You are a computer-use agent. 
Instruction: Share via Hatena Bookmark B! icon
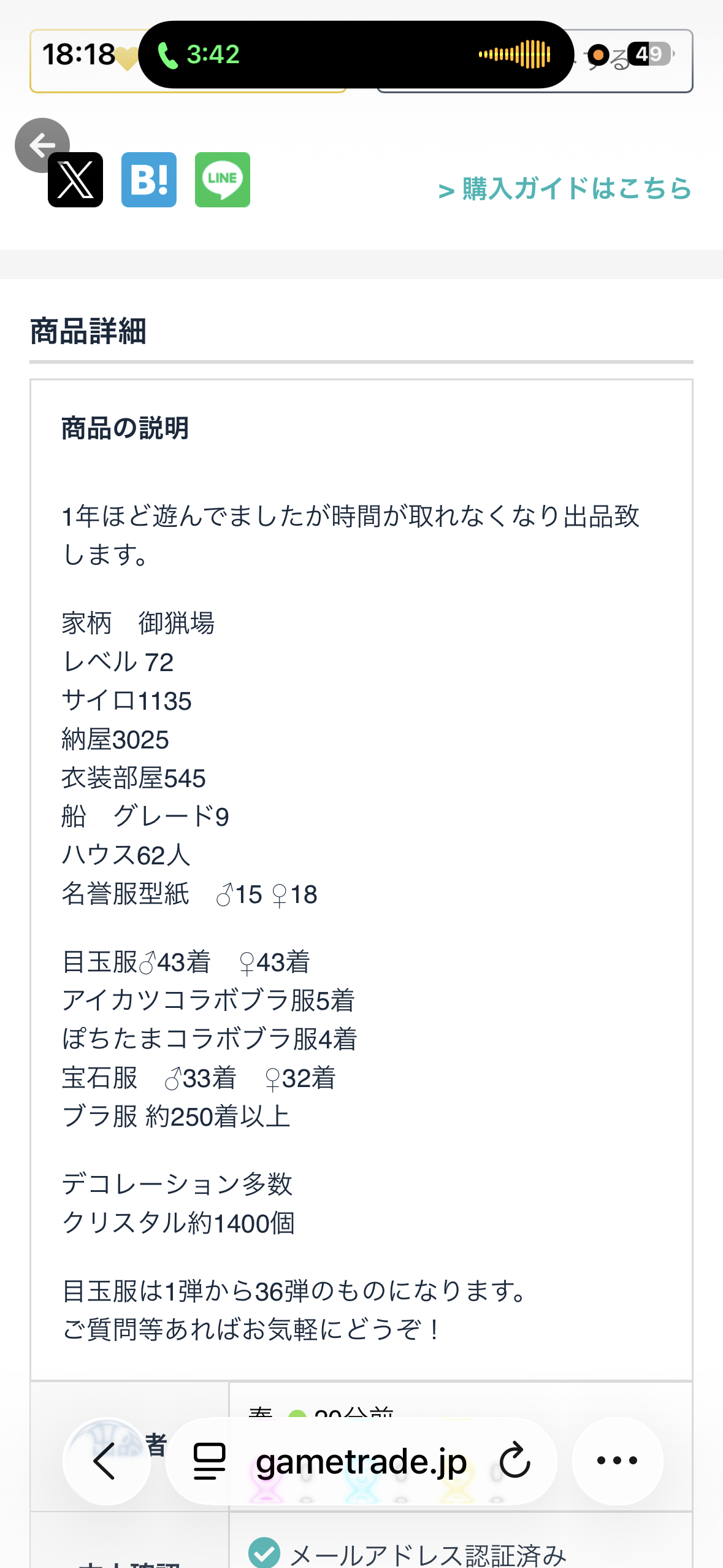(149, 180)
